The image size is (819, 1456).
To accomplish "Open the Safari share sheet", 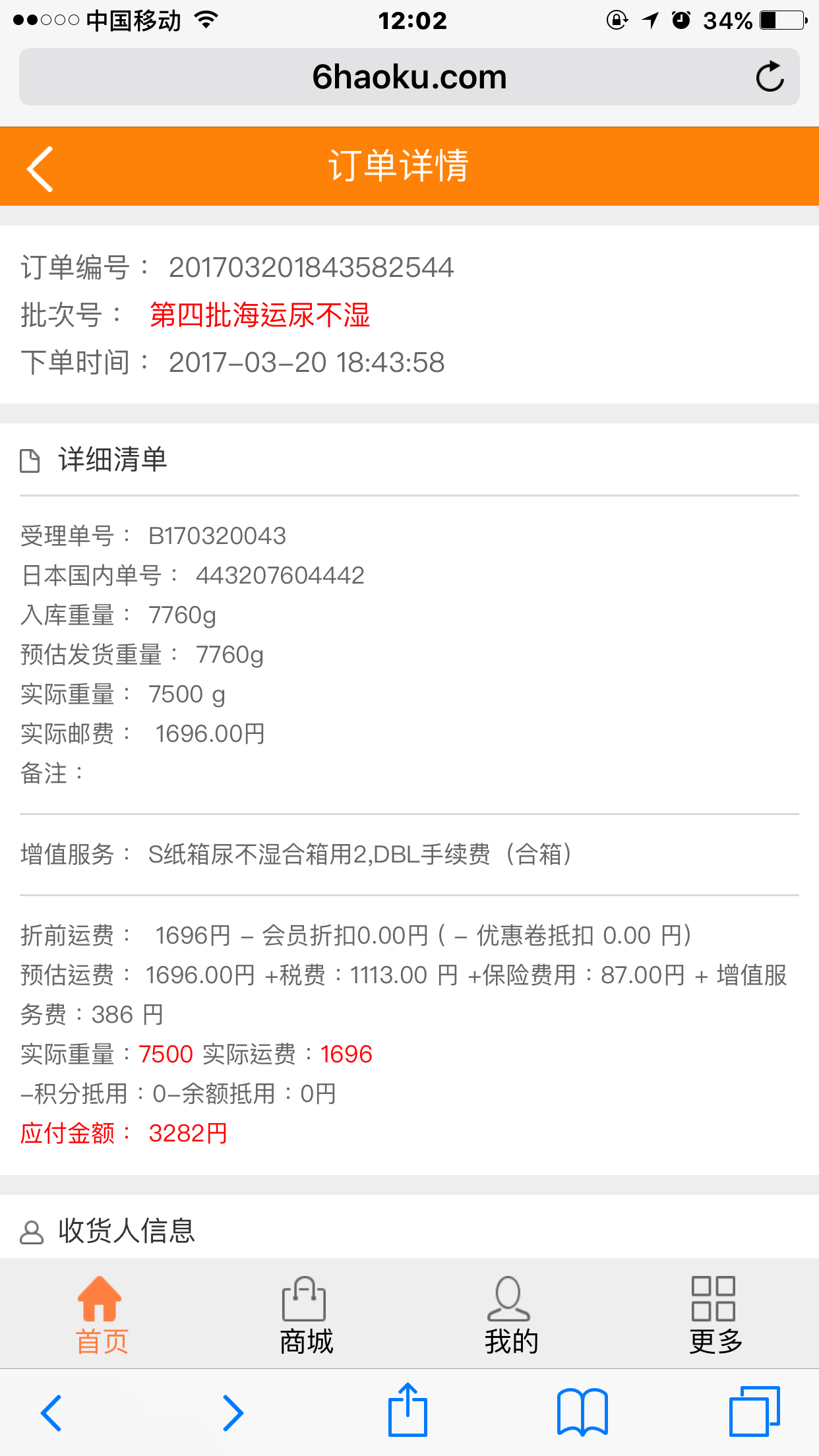I will pyautogui.click(x=408, y=1410).
